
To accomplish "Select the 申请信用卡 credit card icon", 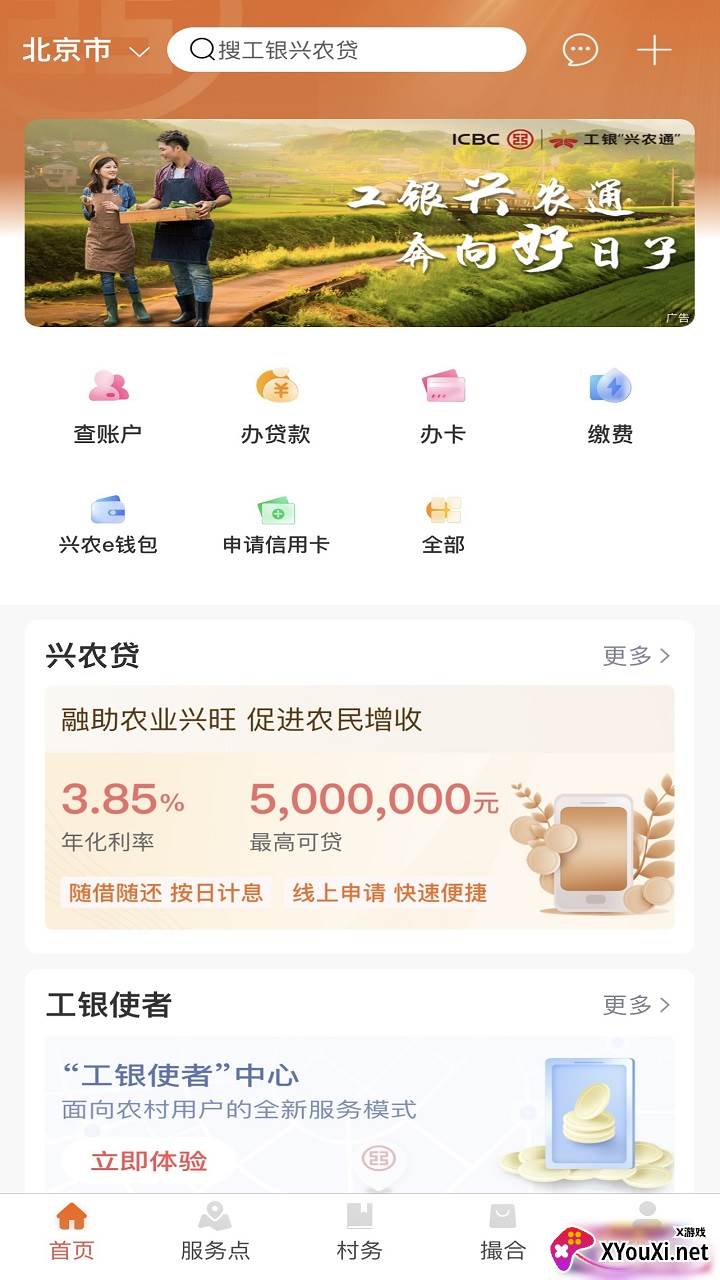I will coord(277,520).
